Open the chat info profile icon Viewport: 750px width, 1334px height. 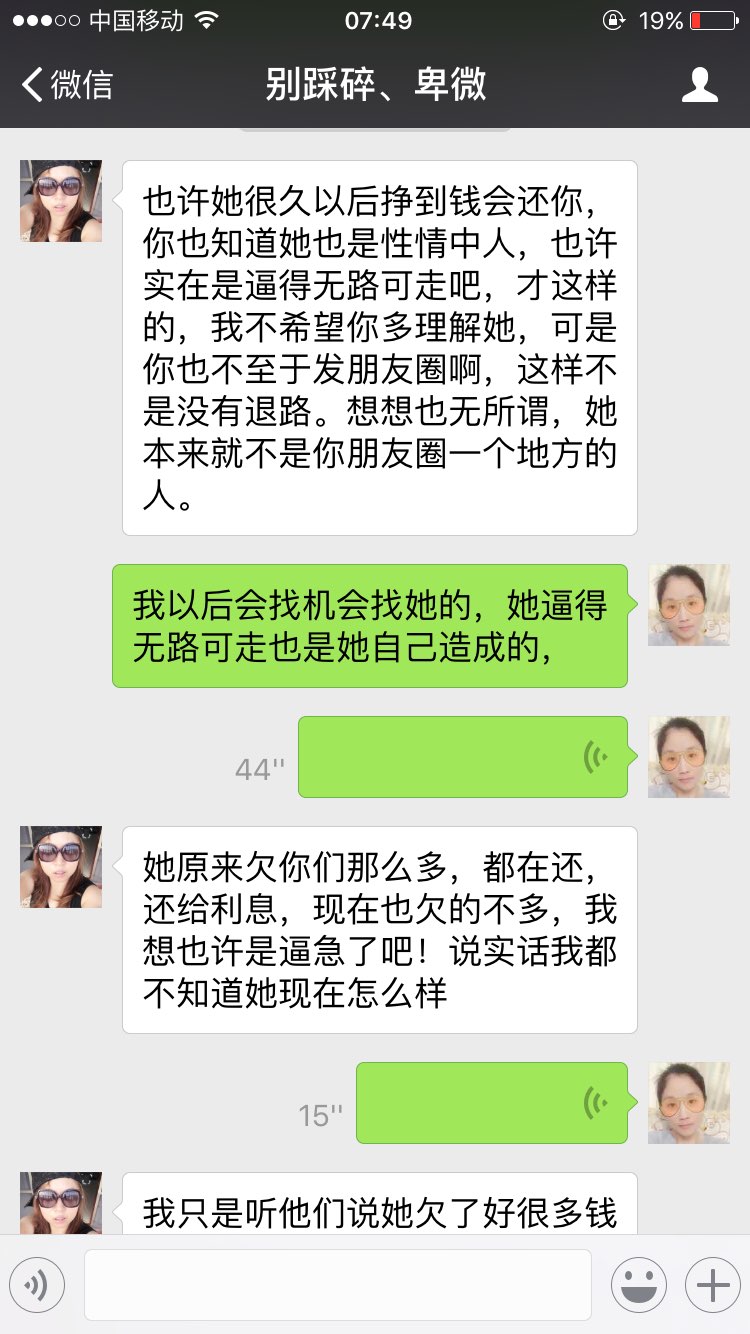pyautogui.click(x=699, y=85)
